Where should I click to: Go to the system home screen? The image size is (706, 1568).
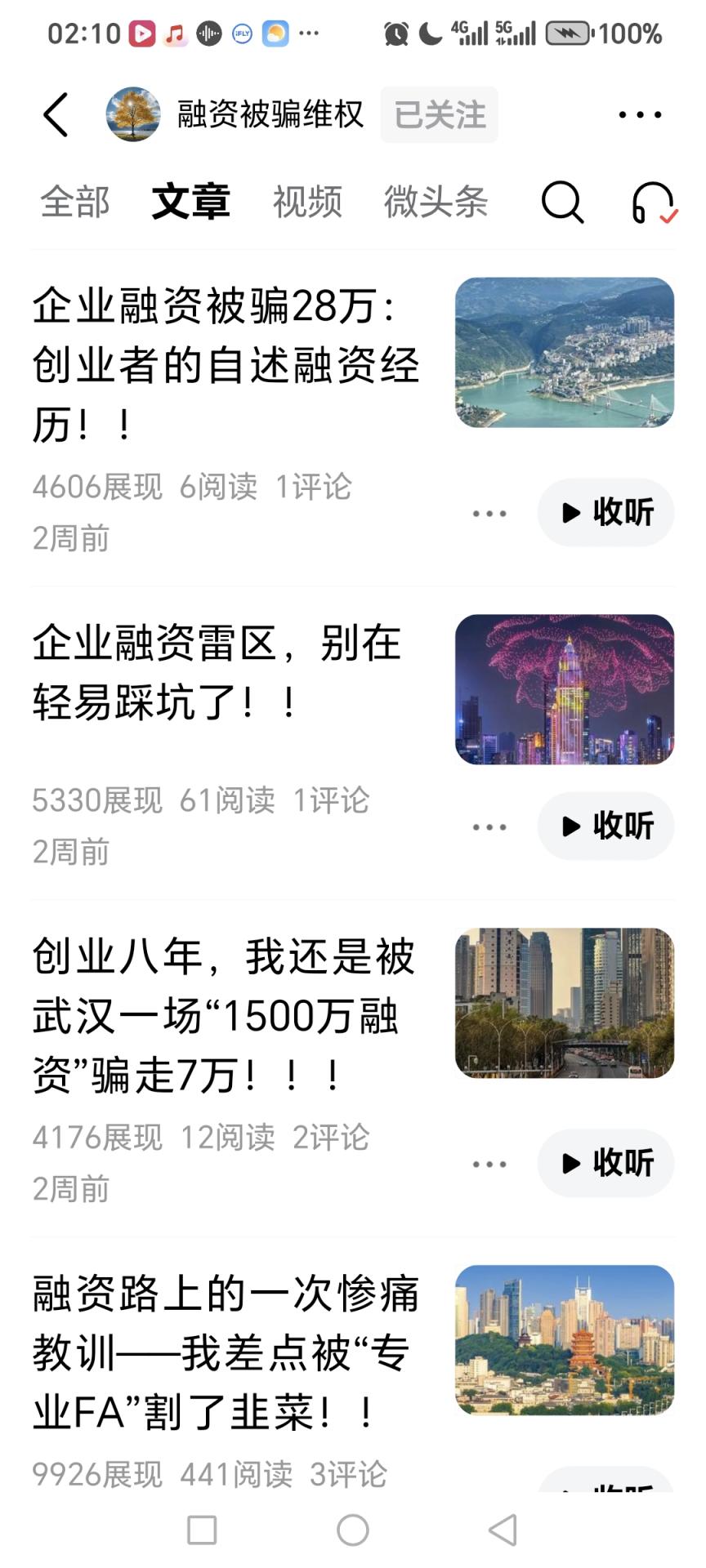pos(353,1530)
